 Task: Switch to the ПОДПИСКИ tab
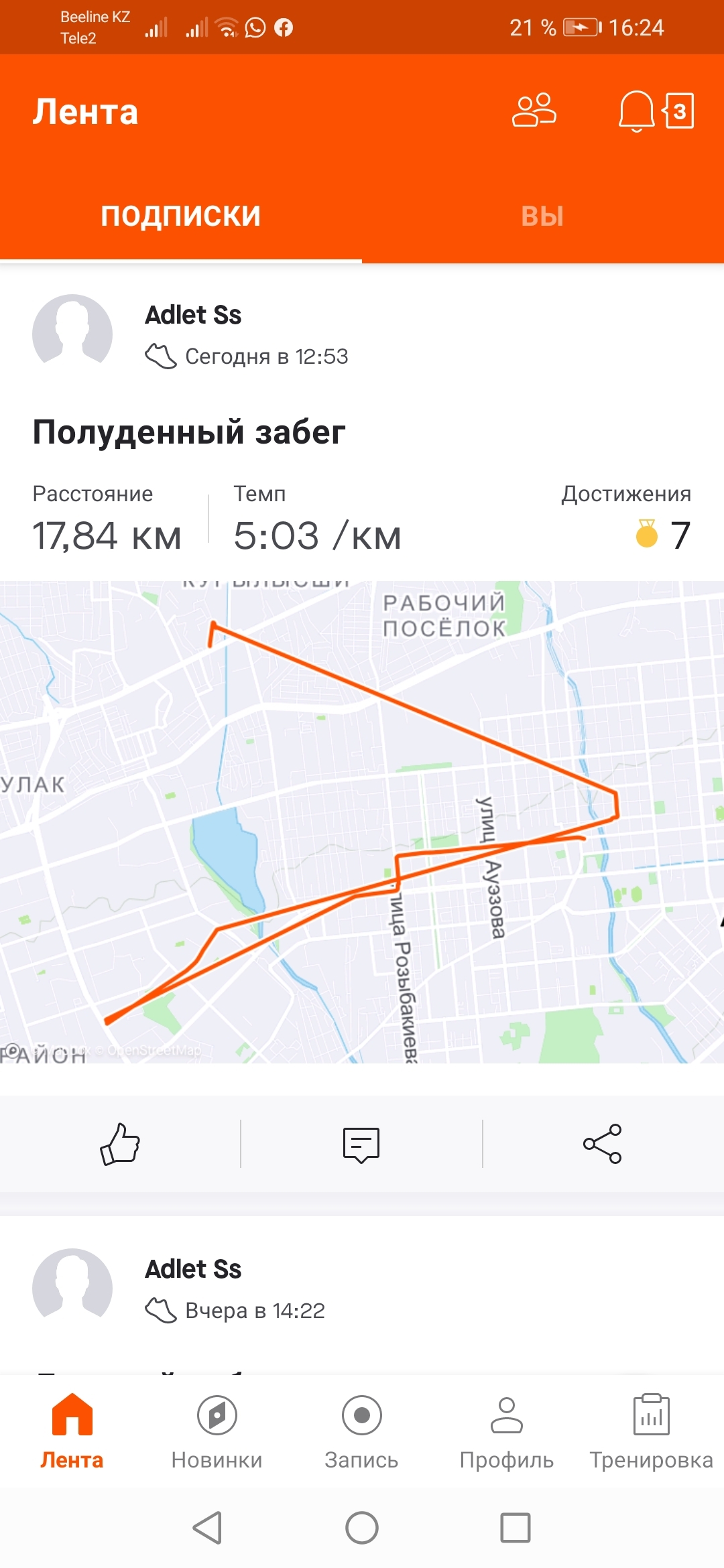(x=180, y=216)
